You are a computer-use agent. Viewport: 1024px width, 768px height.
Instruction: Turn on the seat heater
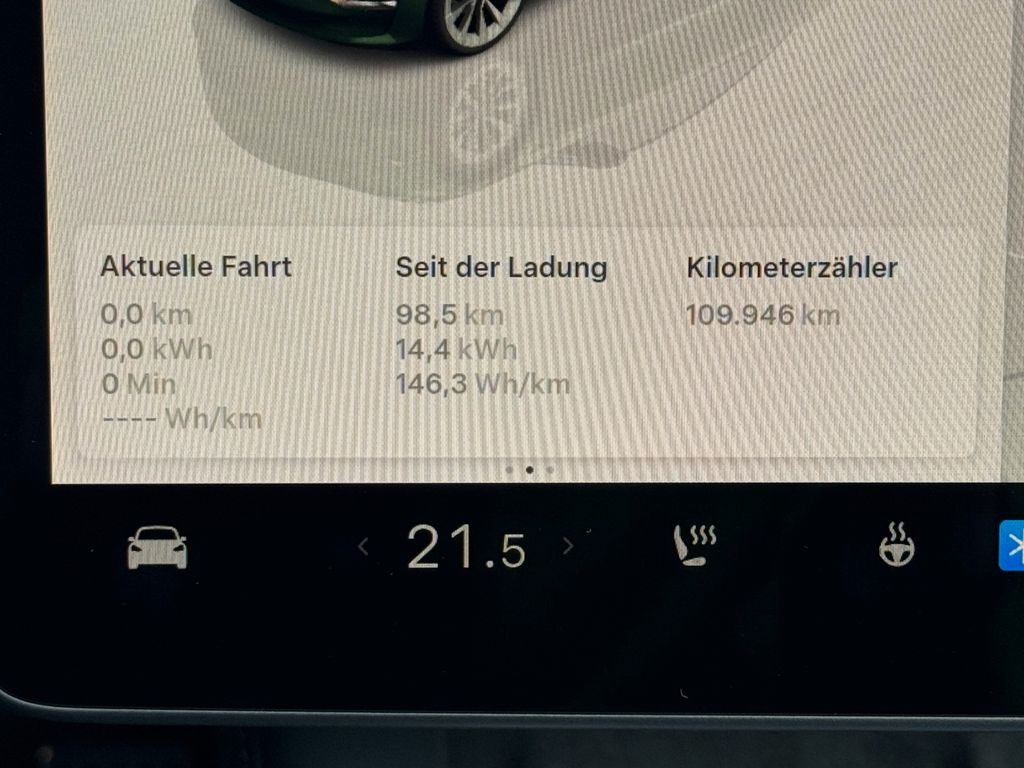(694, 545)
